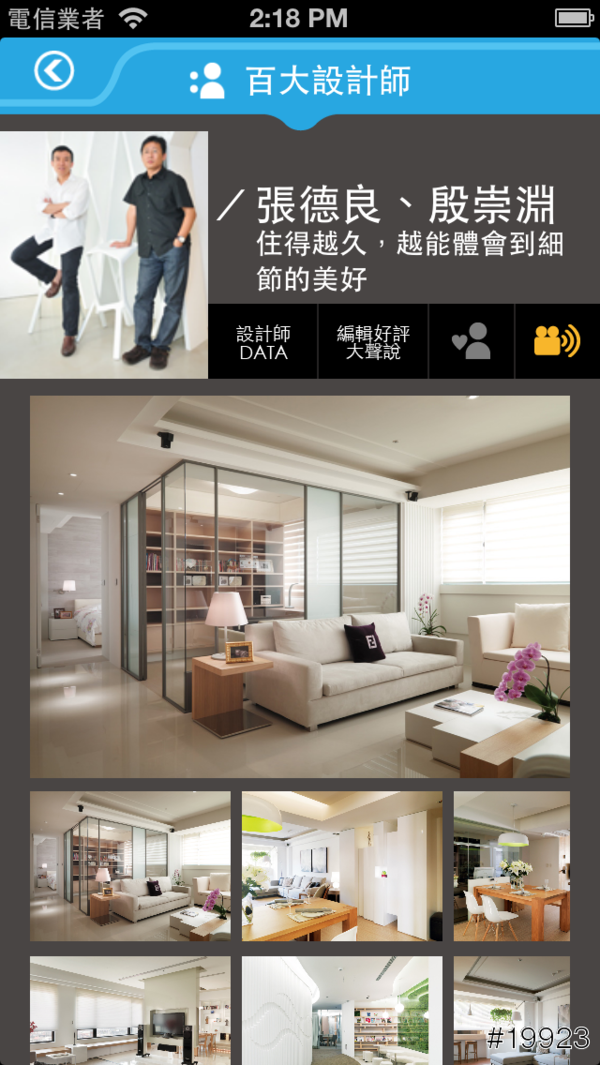Select the glass study living room thumbnail
600x1065 pixels.
130,866
